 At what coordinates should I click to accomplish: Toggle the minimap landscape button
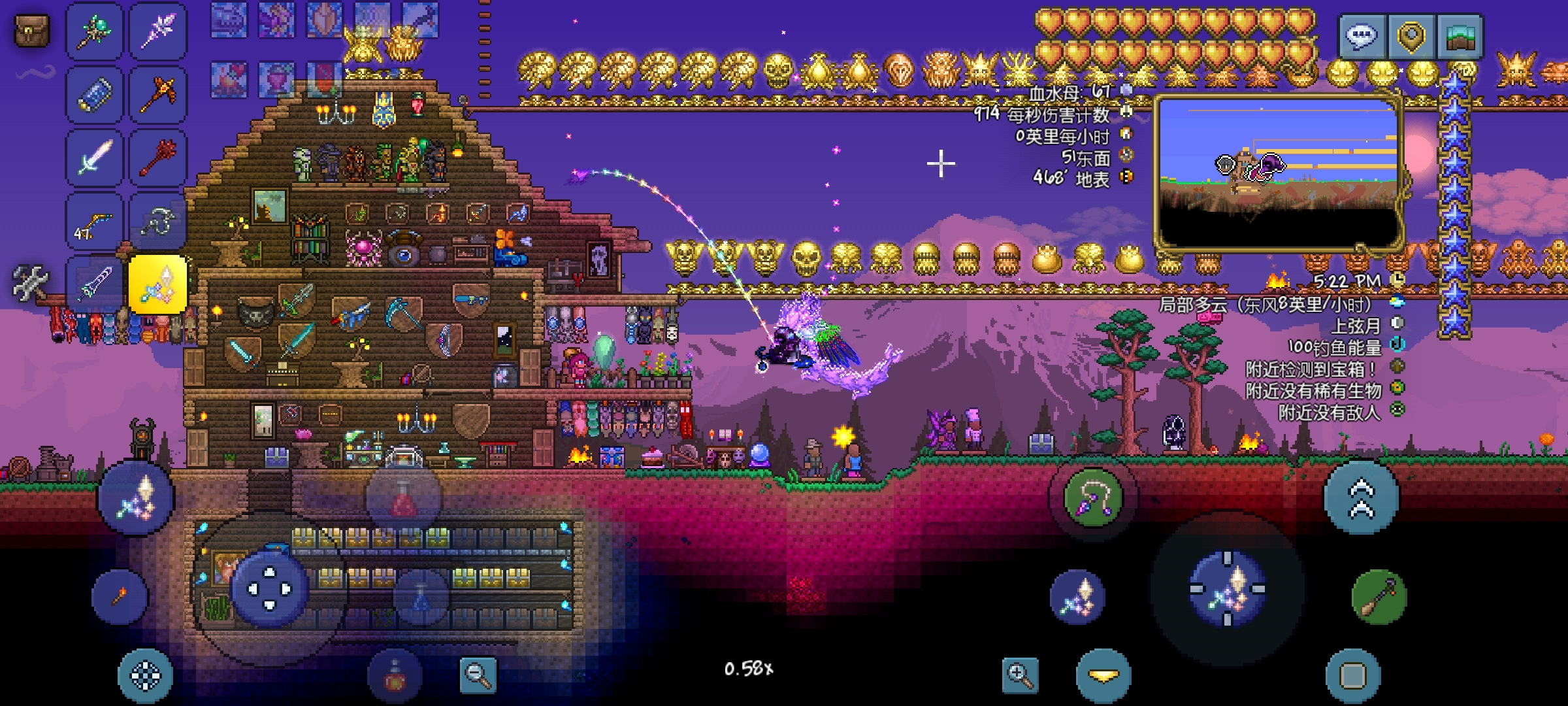tap(1460, 37)
